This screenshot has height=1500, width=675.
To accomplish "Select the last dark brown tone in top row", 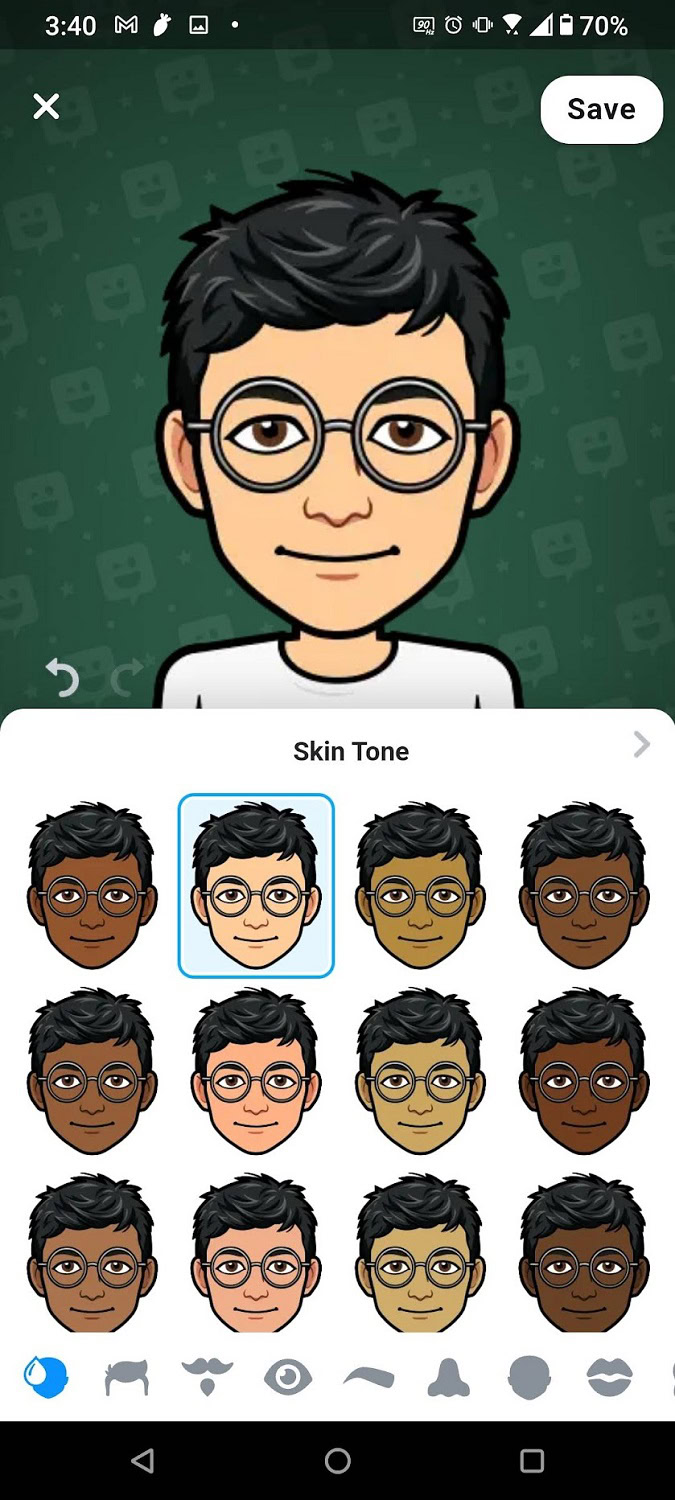I will pos(584,885).
